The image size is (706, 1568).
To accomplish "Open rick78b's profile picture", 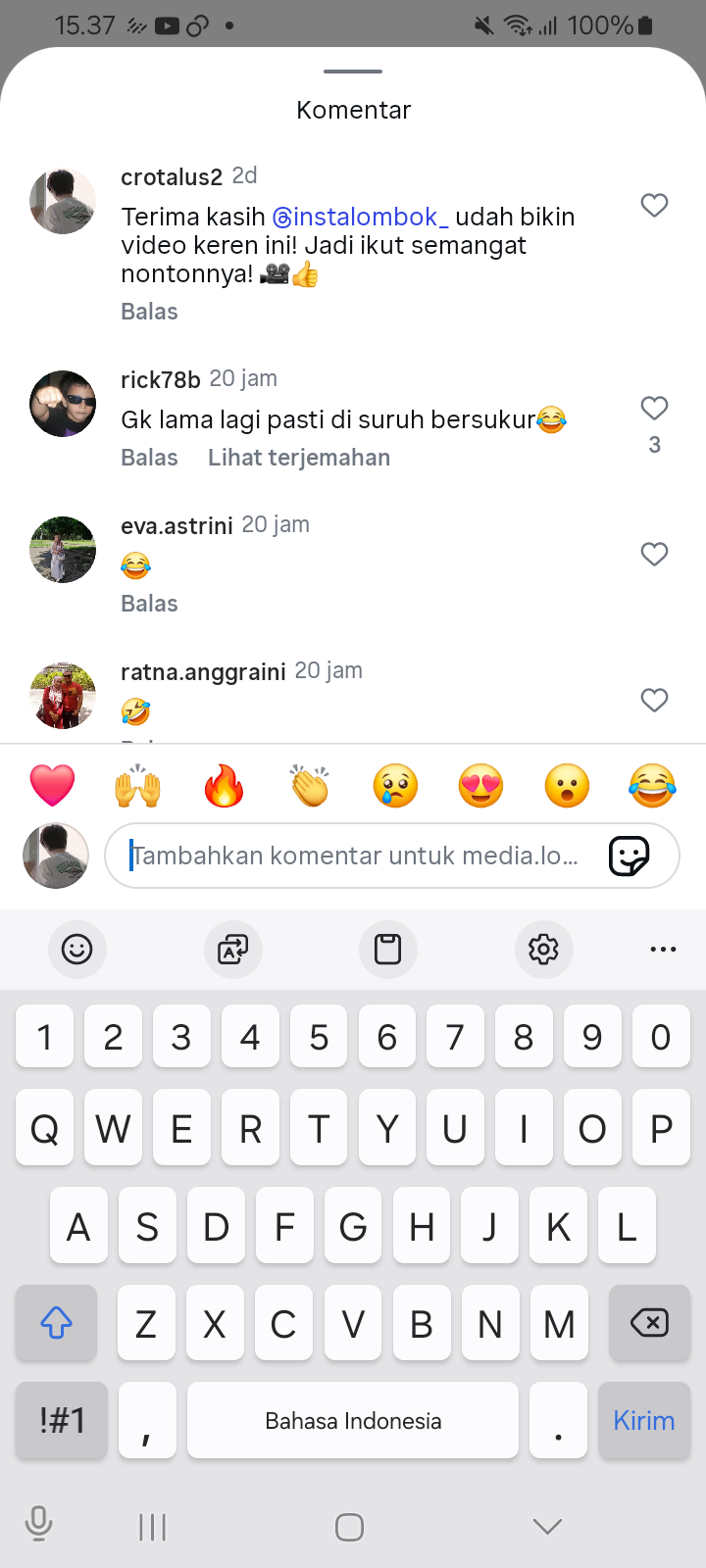I will (63, 404).
